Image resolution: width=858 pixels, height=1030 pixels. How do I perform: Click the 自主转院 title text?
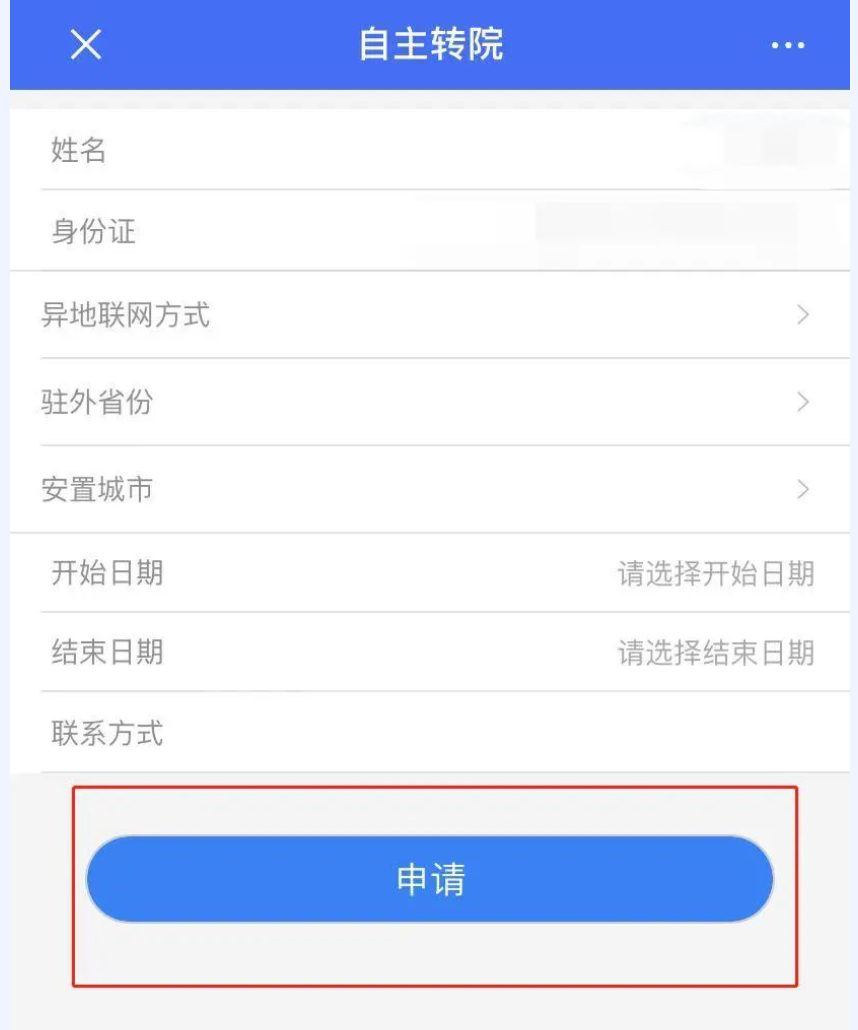428,46
